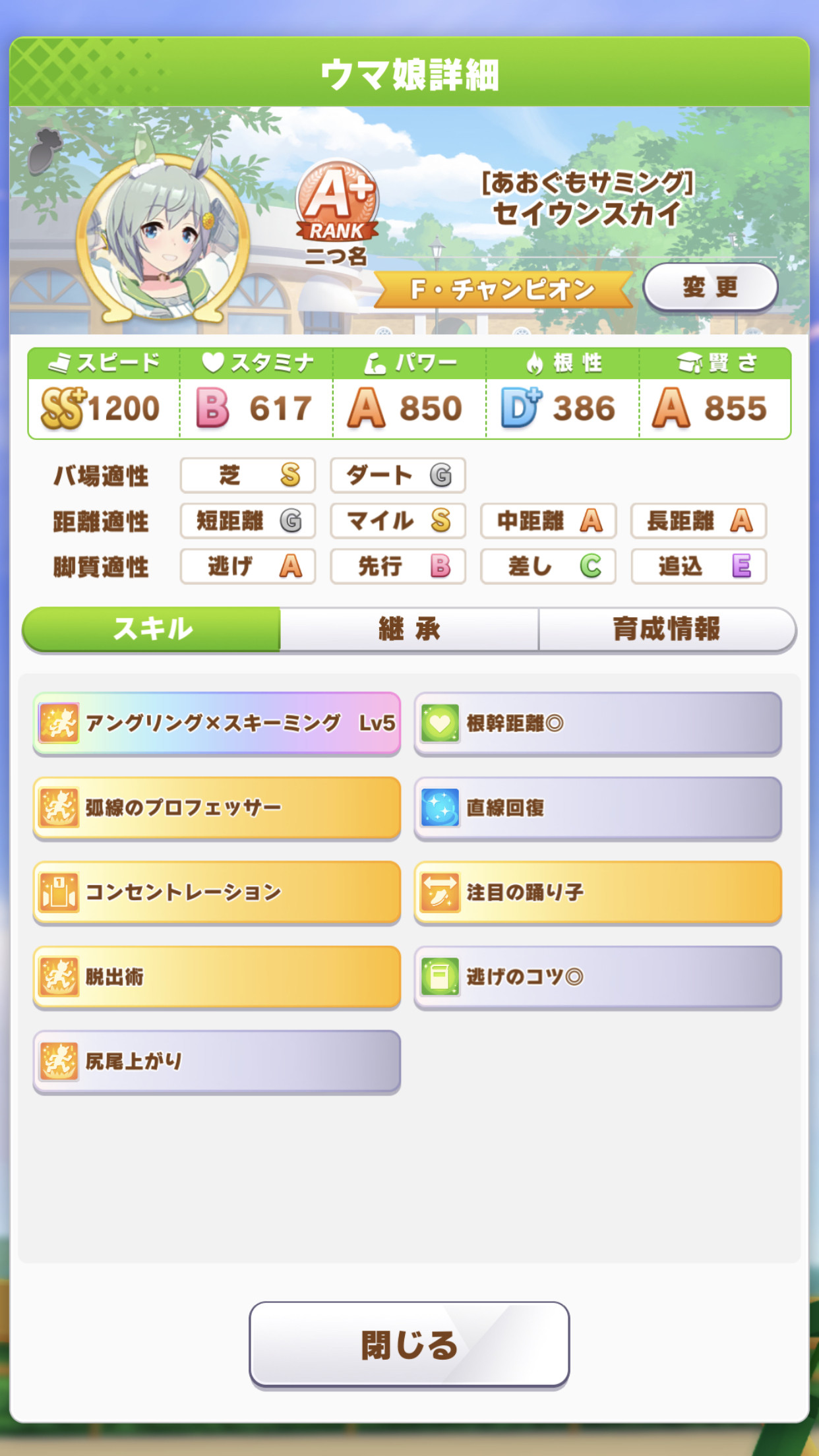View details for the 根幹距離◎ skill
The width and height of the screenshot is (819, 1456).
tap(597, 723)
